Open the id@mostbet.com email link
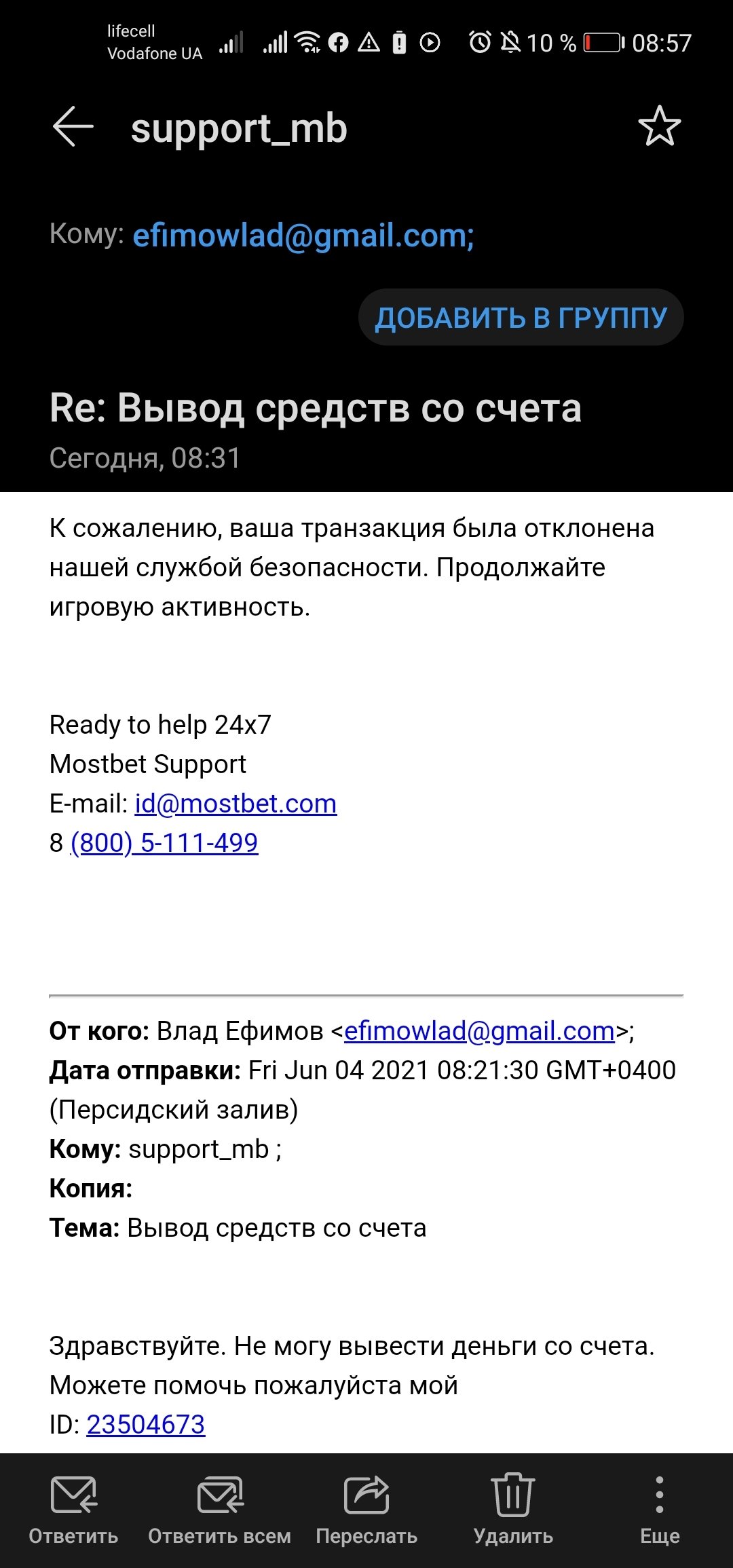This screenshot has height=1568, width=733. point(236,804)
